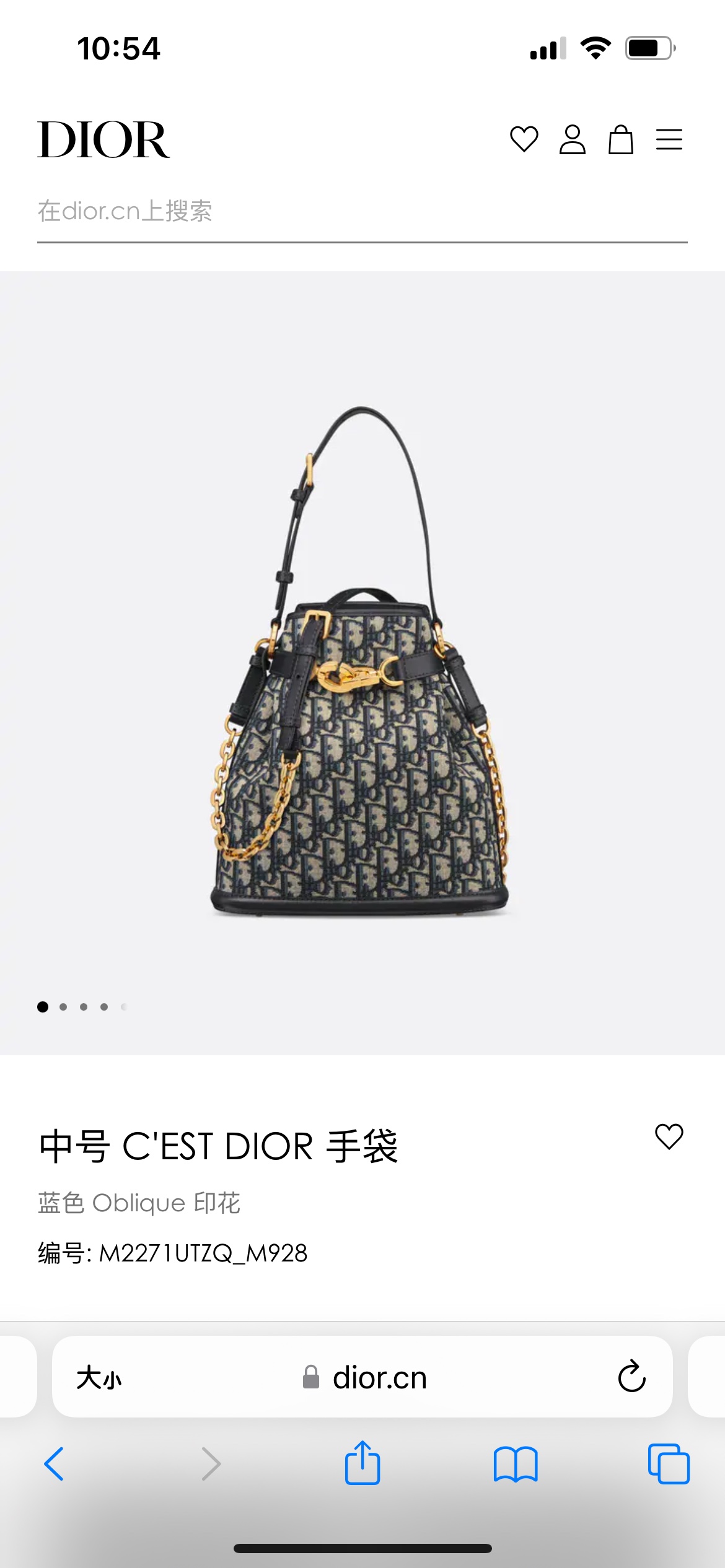Open the wishlist heart in the header
The width and height of the screenshot is (725, 1568).
tap(524, 139)
